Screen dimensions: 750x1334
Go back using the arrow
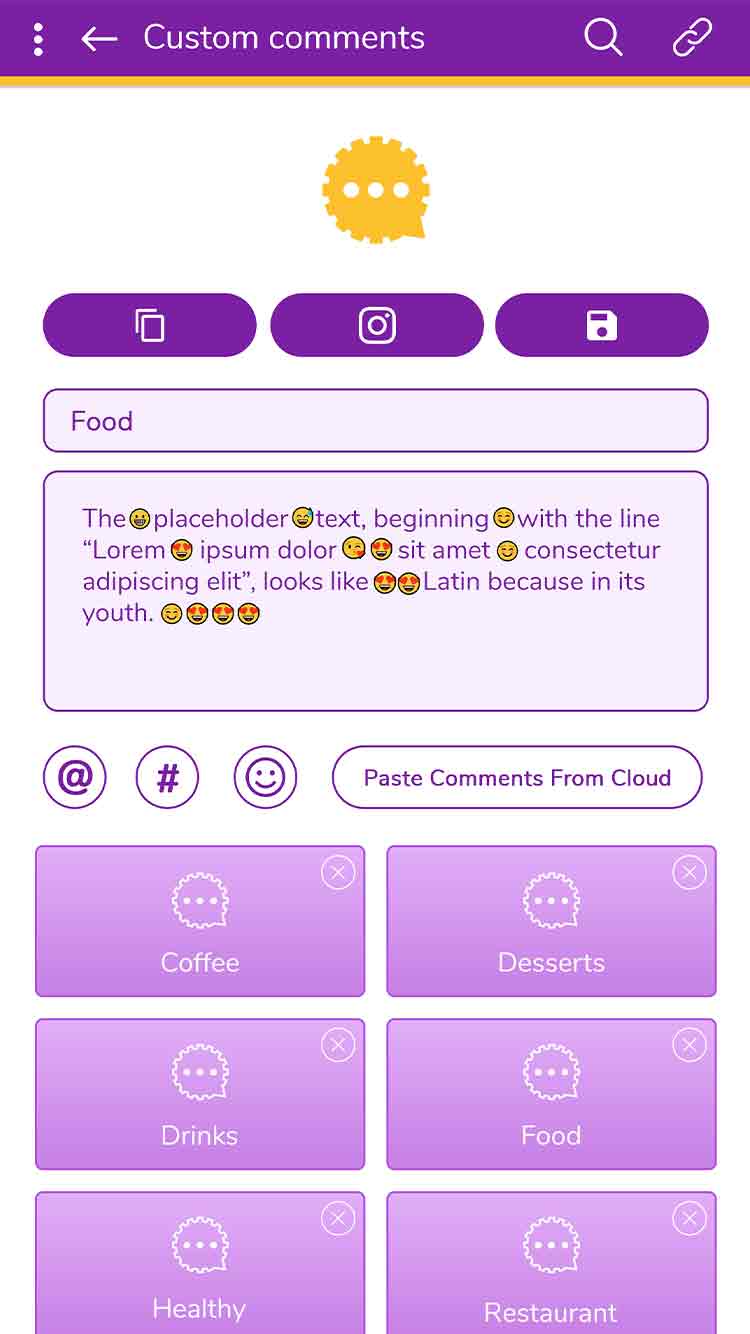pos(99,39)
